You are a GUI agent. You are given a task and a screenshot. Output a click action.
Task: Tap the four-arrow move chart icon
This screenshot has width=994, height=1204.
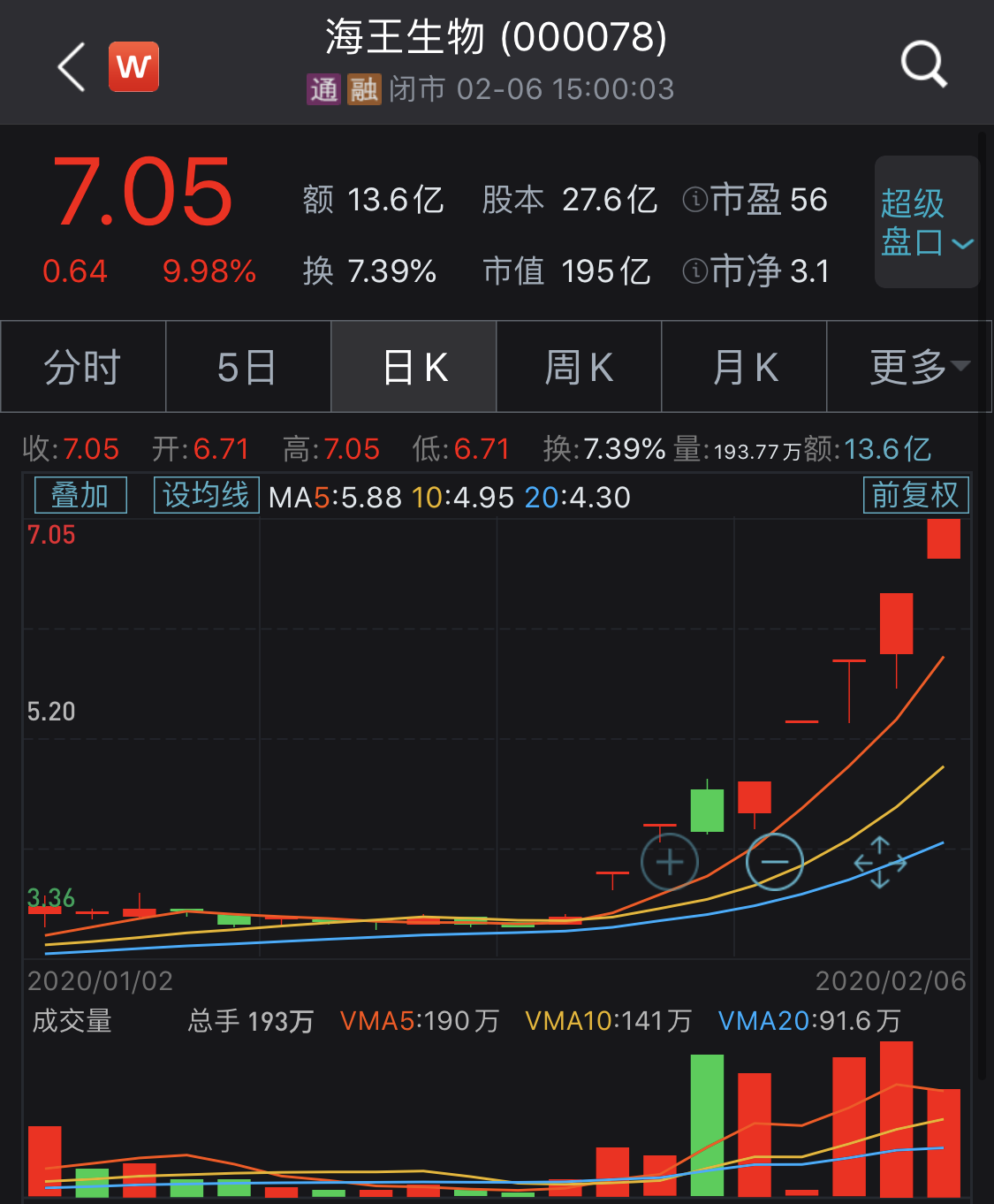pos(880,862)
